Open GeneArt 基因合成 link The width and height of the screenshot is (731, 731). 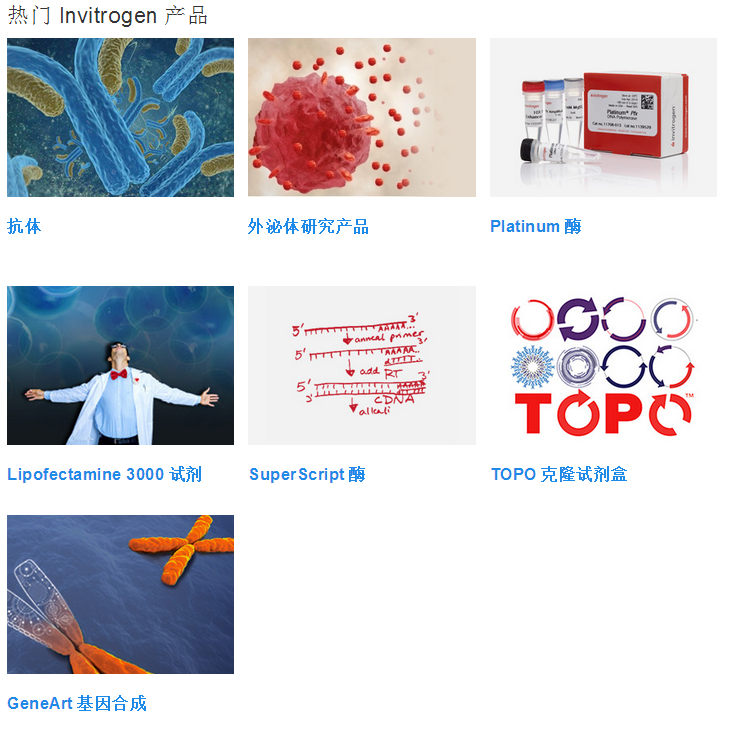[77, 703]
